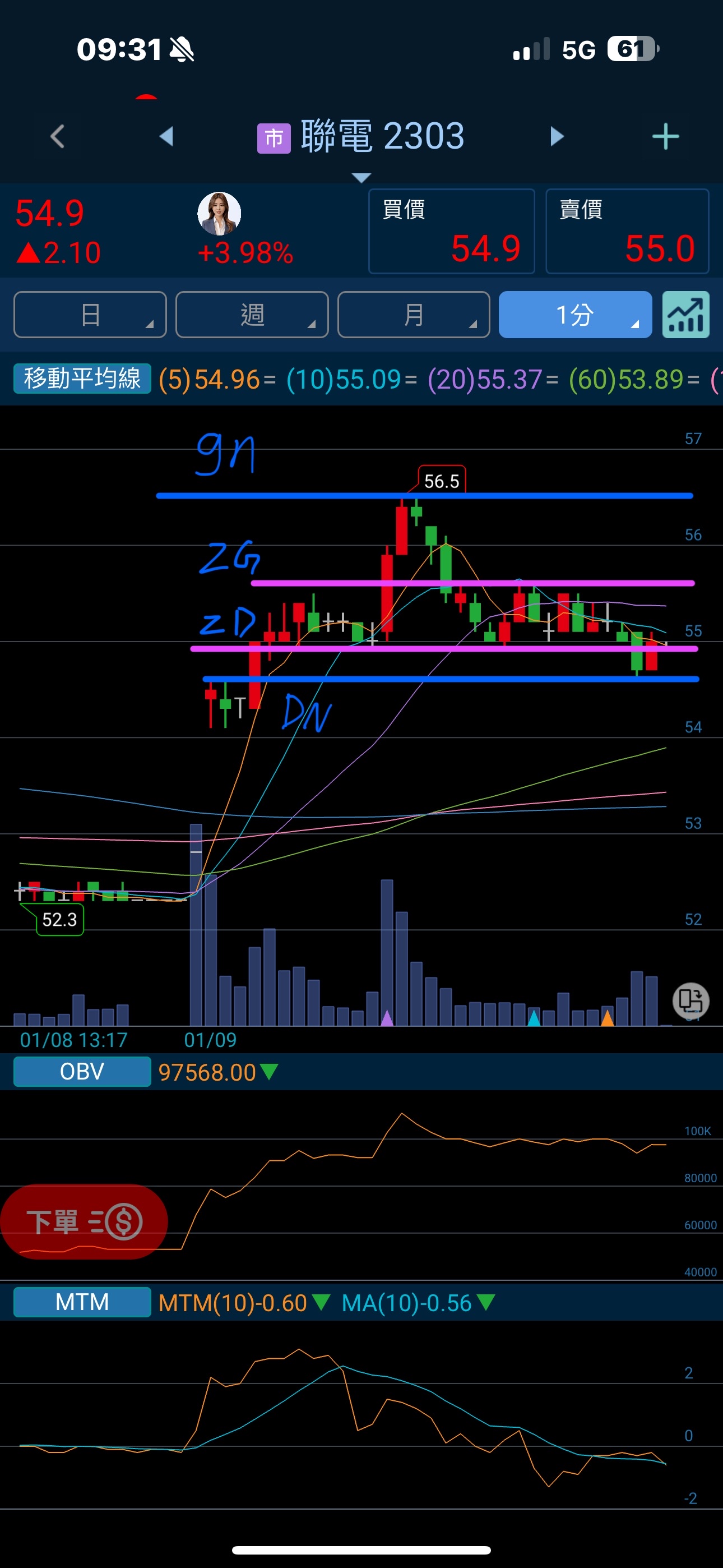Image resolution: width=723 pixels, height=1568 pixels.
Task: Add 聯電 to watchlist with plus icon
Action: pos(666,136)
